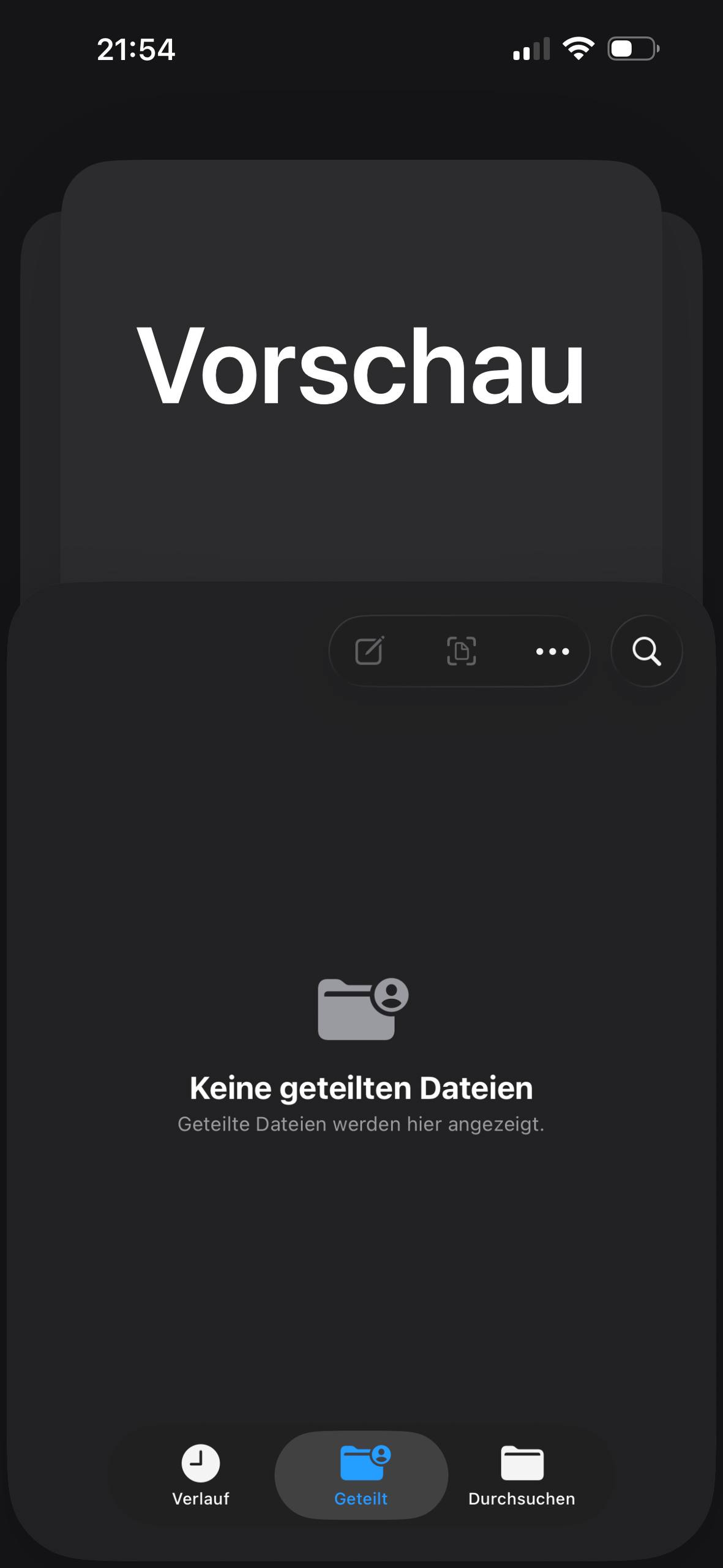Viewport: 723px width, 1568px height.
Task: Open search with the magnifier icon
Action: tap(646, 650)
